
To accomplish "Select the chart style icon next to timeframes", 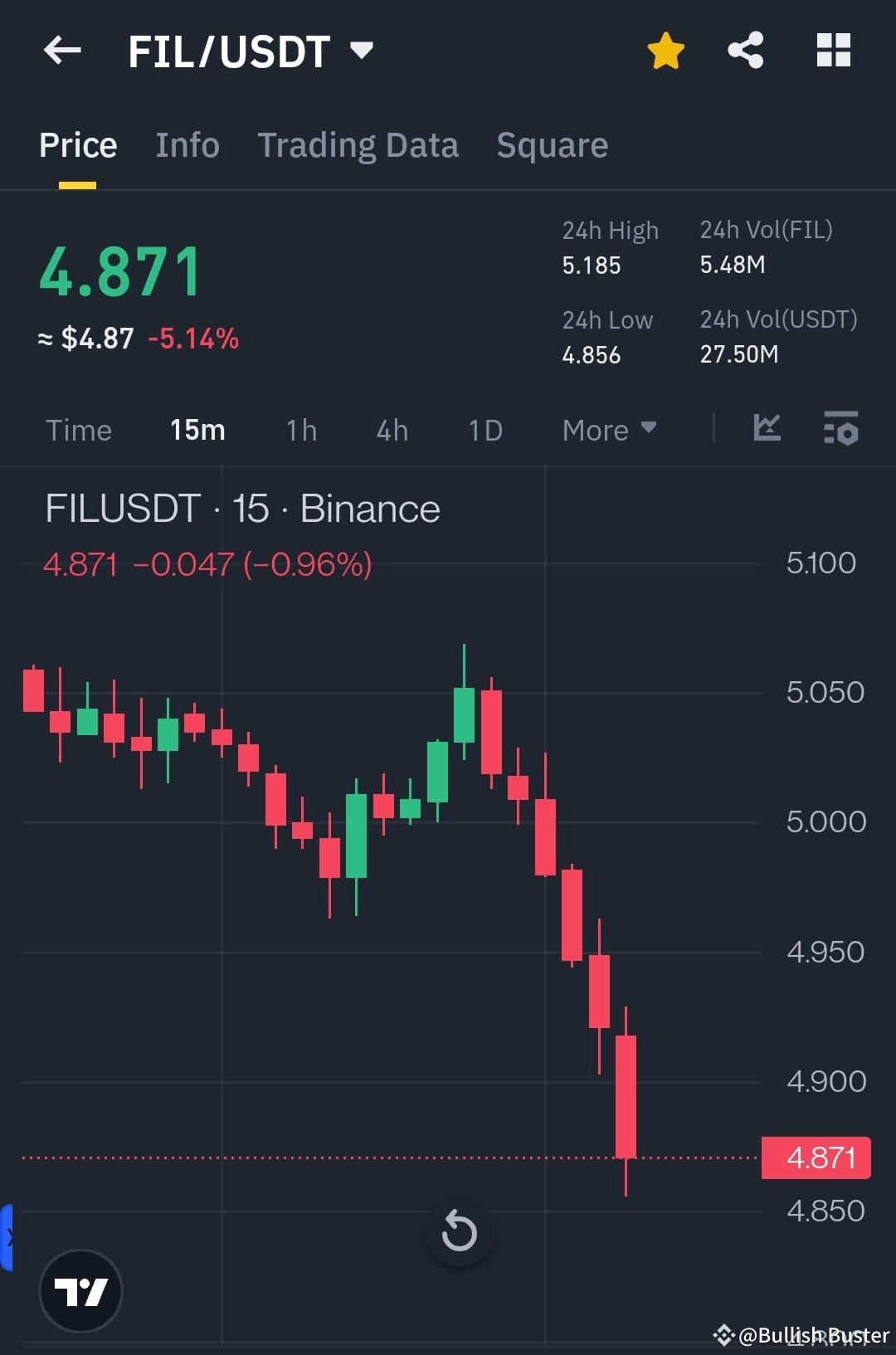I will tap(767, 429).
